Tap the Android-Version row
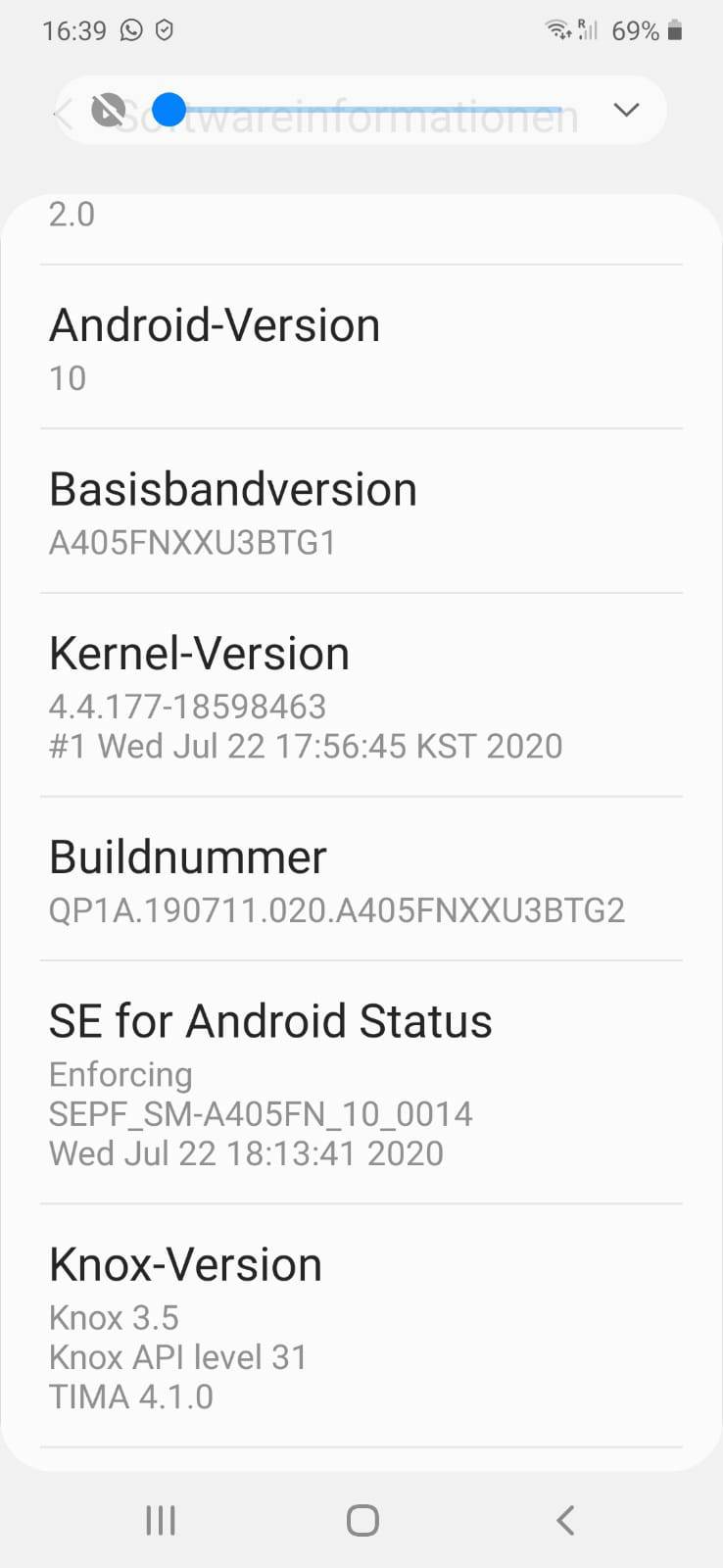This screenshot has width=723, height=1568. click(361, 347)
